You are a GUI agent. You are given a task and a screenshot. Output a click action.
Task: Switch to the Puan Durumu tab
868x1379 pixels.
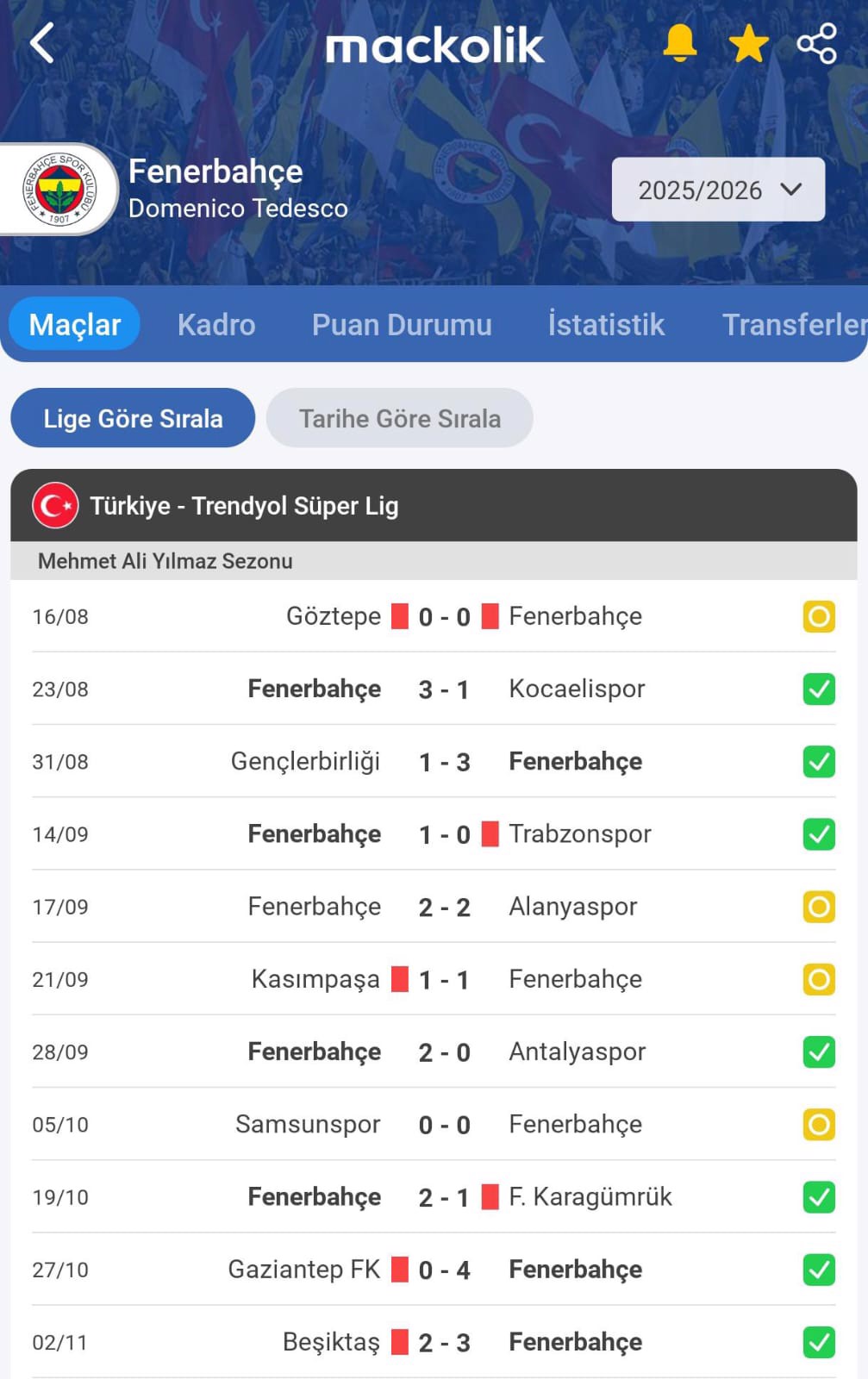402,325
